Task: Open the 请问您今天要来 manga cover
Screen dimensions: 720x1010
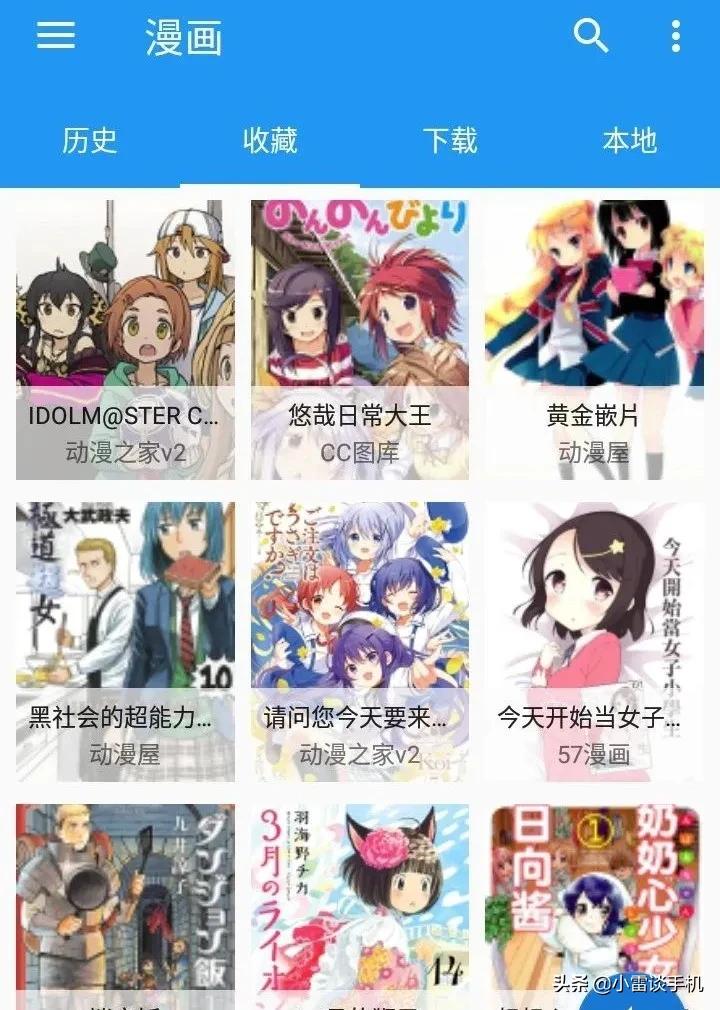Action: (360, 595)
